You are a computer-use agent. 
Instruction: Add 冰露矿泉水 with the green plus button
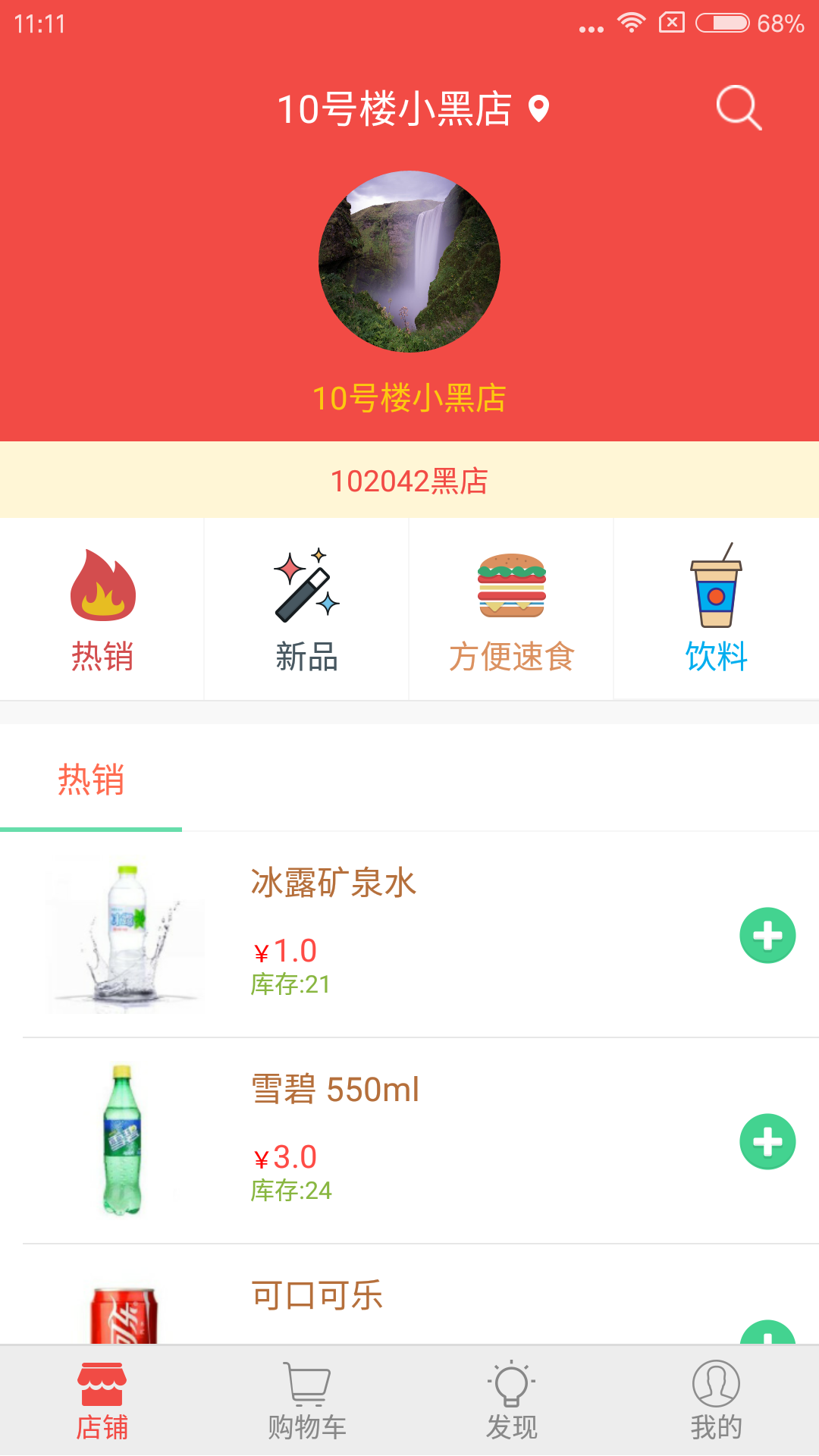point(767,935)
